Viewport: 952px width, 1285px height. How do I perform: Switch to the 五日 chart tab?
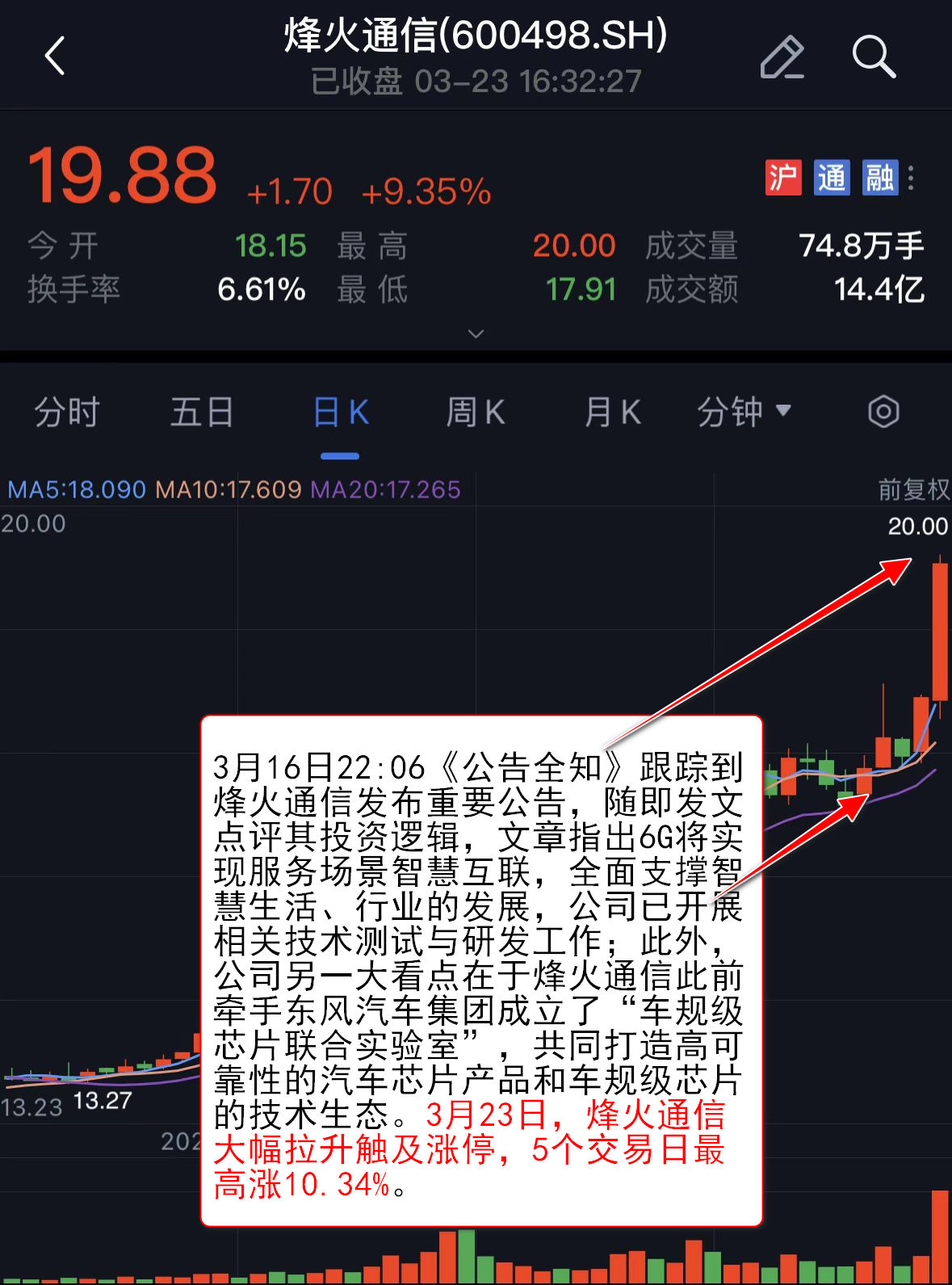202,413
